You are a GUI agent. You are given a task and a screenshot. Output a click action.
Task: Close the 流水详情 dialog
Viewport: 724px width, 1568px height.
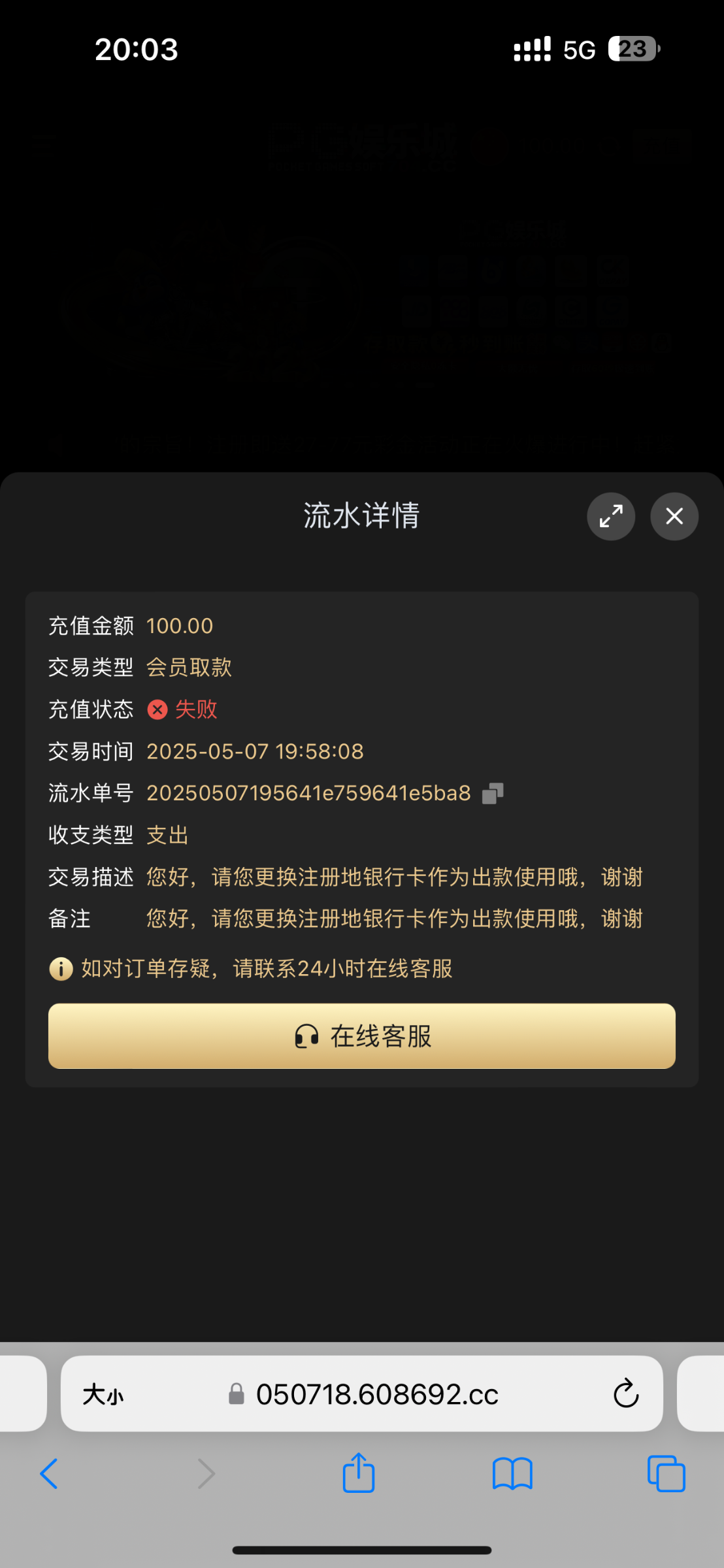click(674, 516)
